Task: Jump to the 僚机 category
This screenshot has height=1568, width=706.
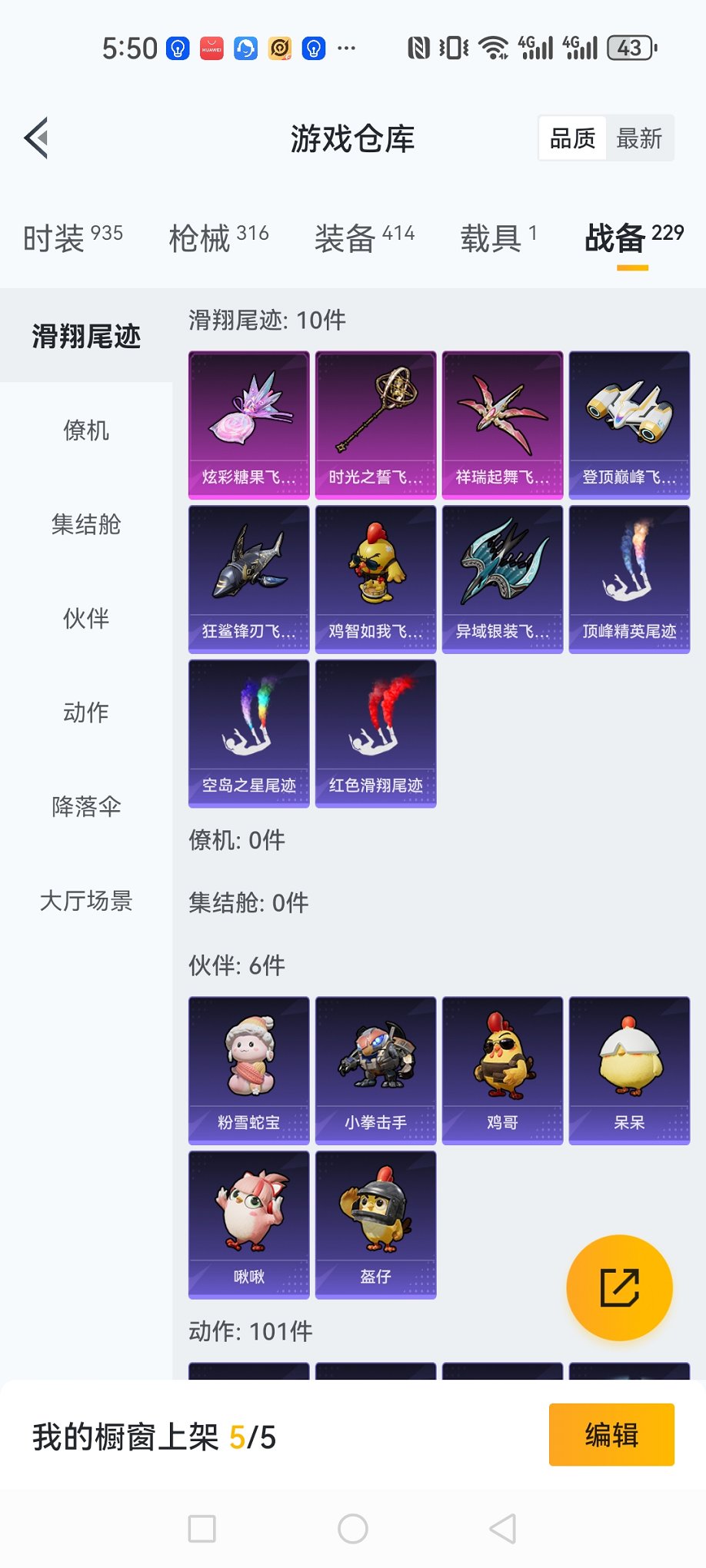Action: (x=86, y=430)
